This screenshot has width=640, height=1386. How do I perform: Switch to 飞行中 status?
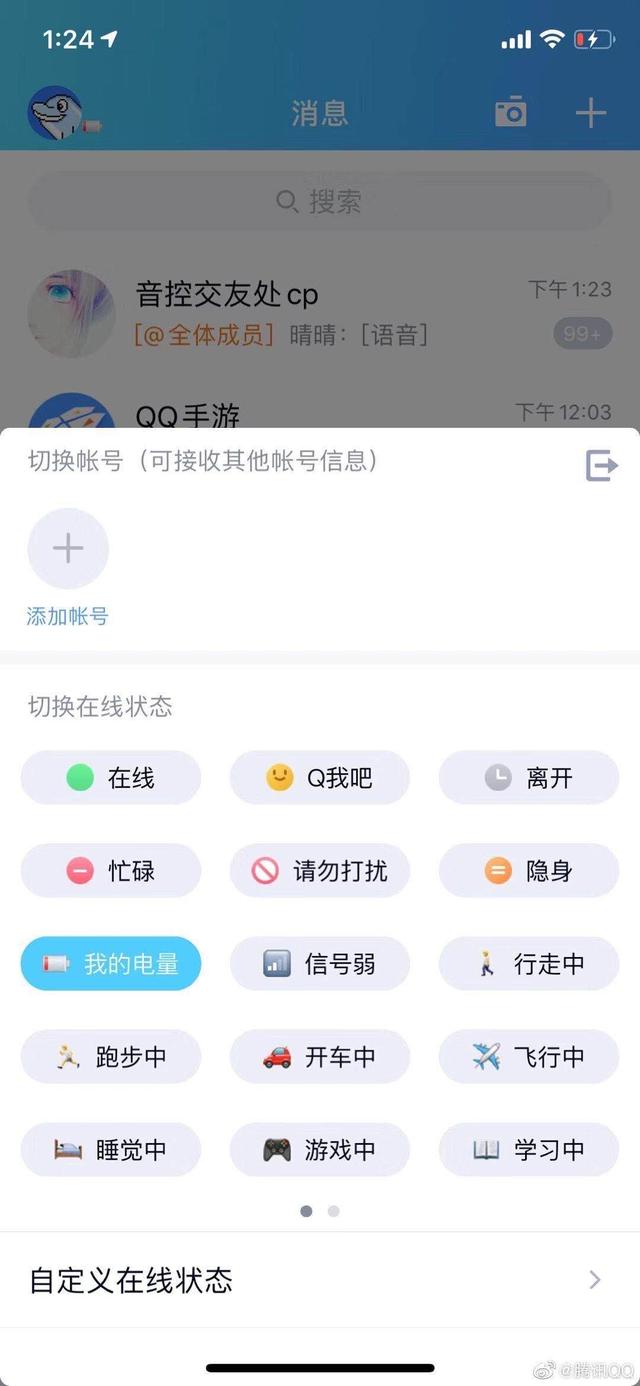[529, 1056]
